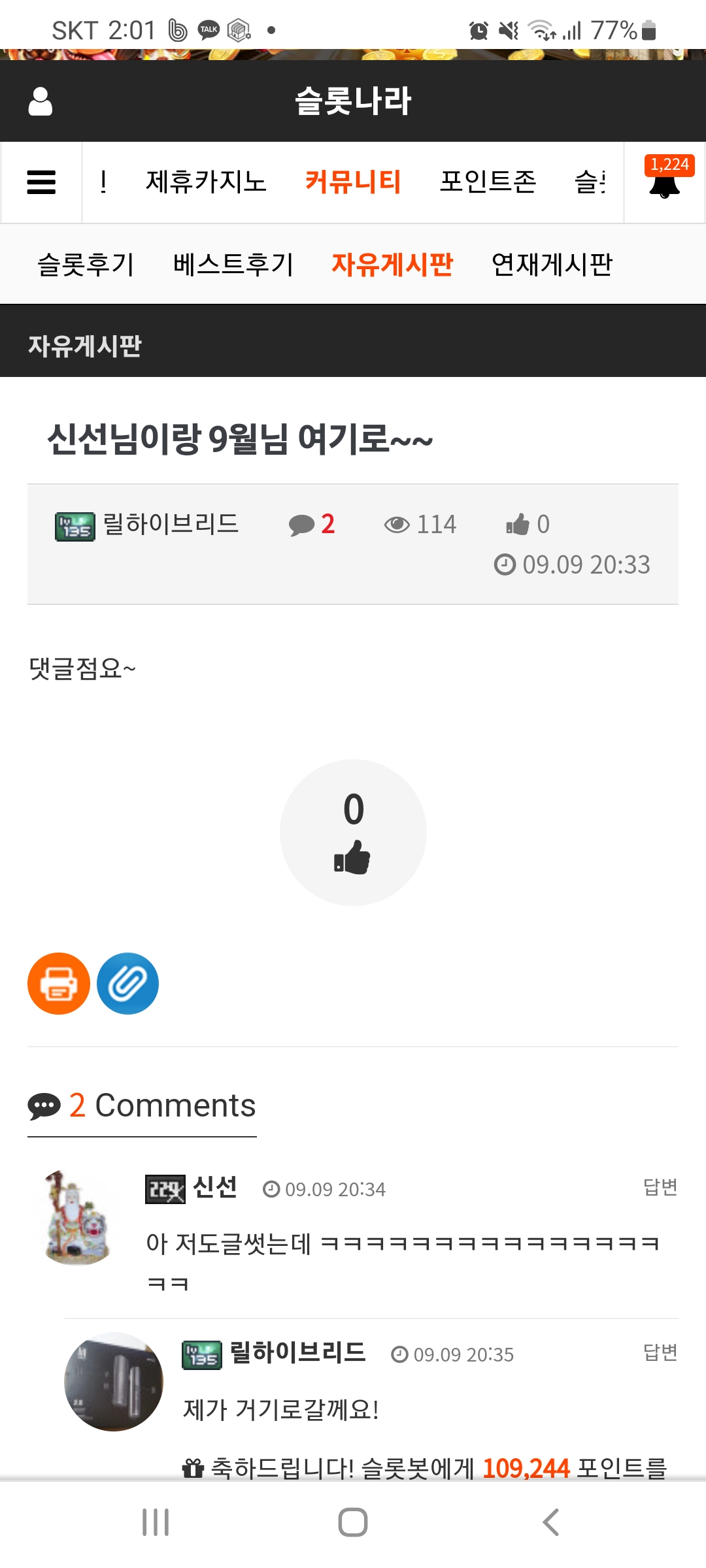Select the 커뮤니티 menu
Screen dimensions: 706x1568
[353, 182]
